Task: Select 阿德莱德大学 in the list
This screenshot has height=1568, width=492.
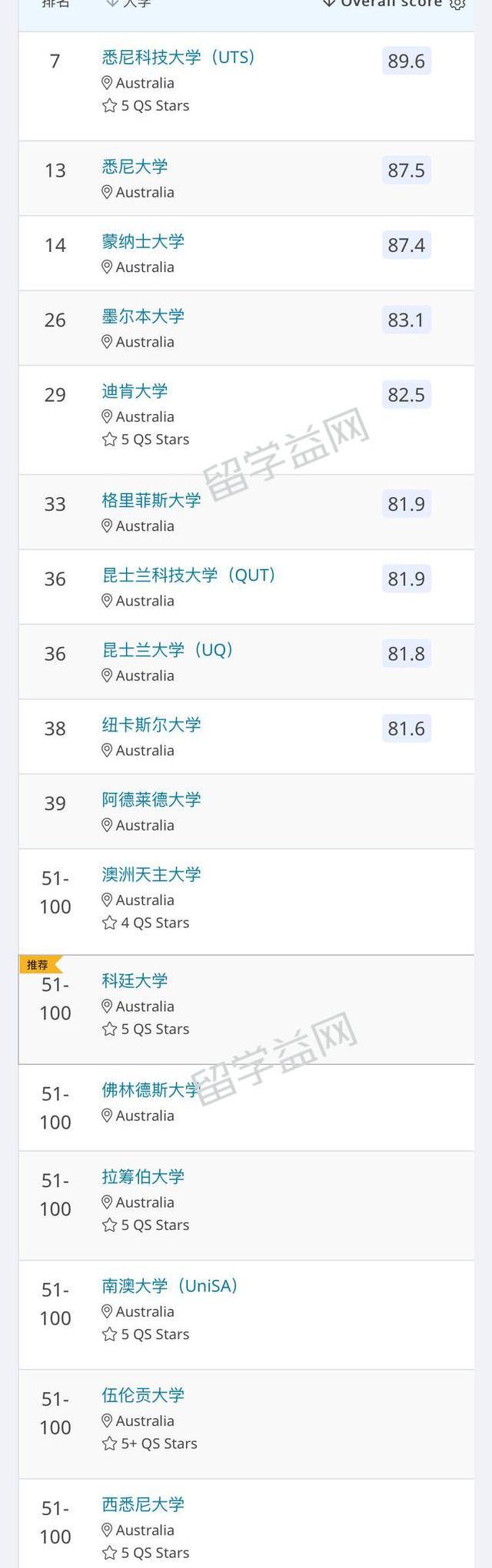Action: 151,800
